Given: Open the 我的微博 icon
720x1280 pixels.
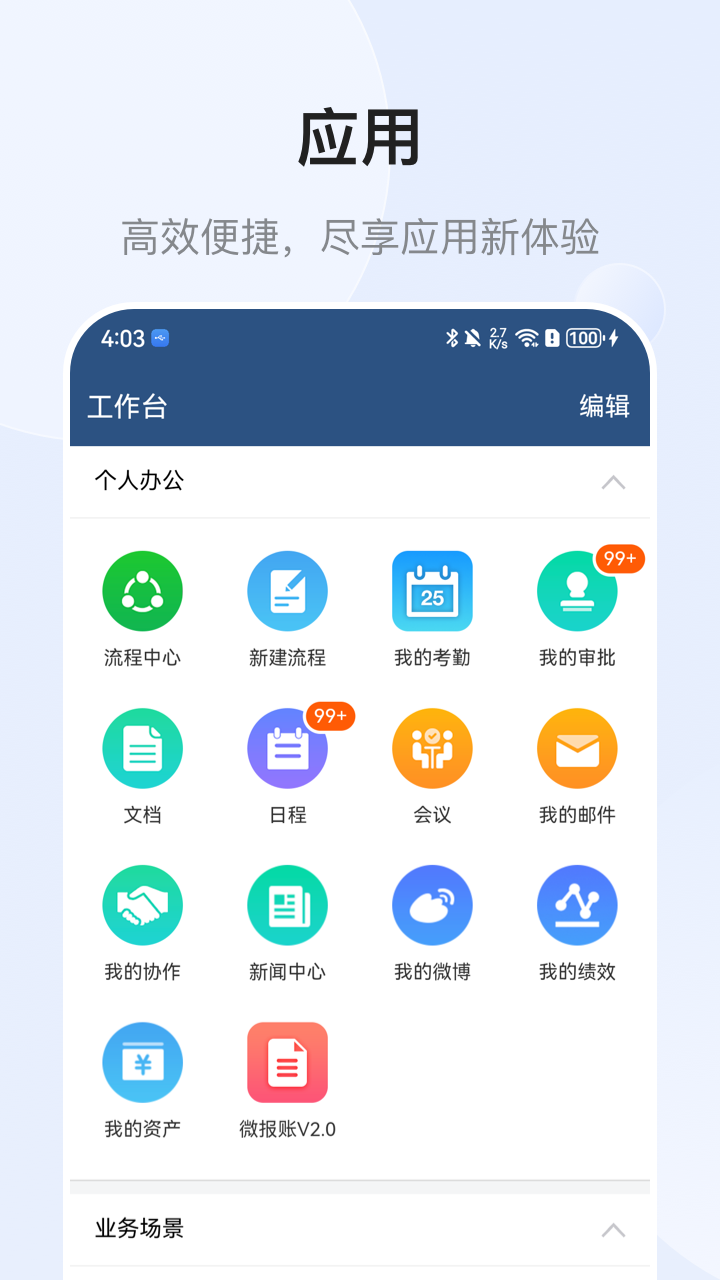Looking at the screenshot, I should click(432, 904).
